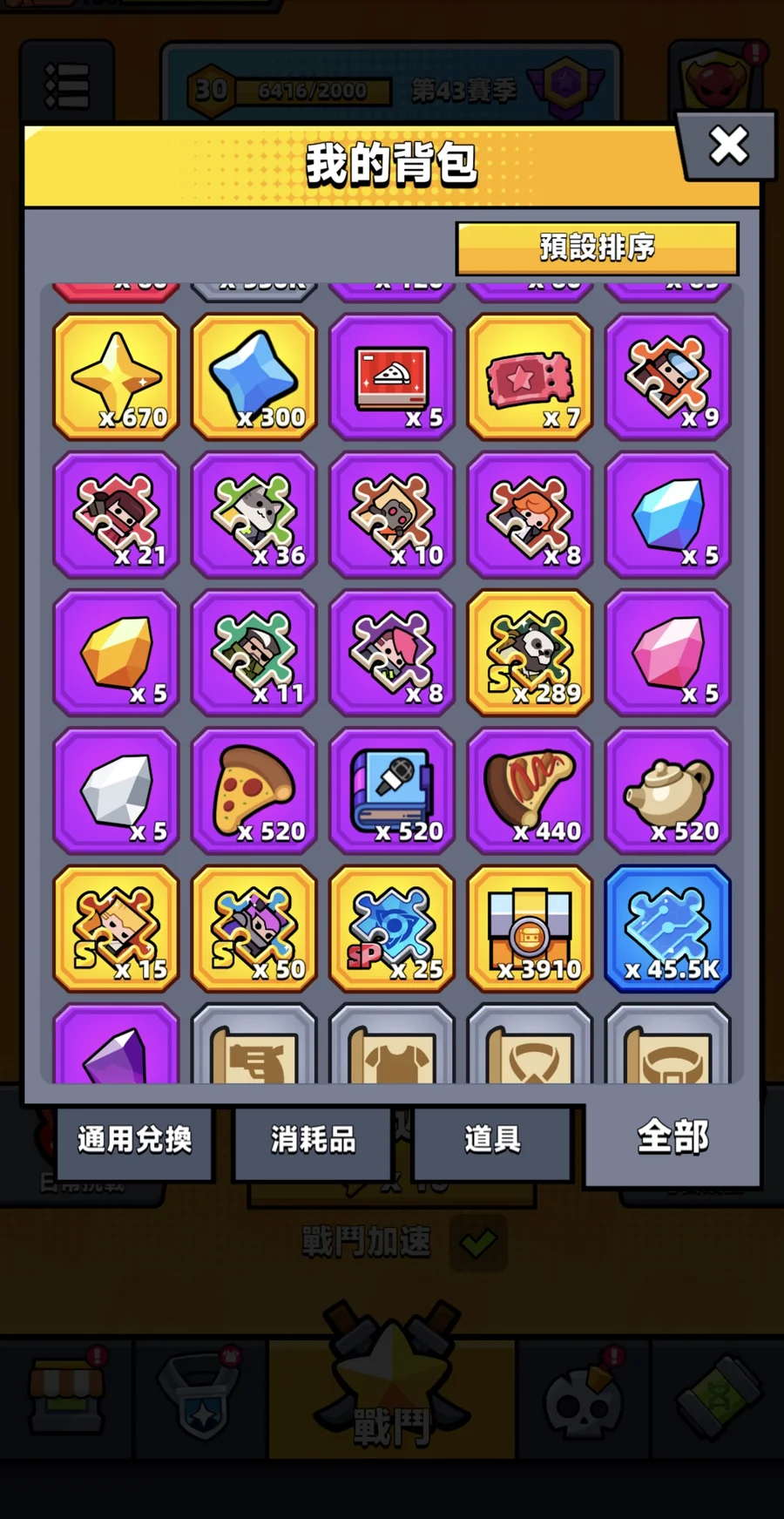Select the 全部 tab
This screenshot has width=784, height=1519.
coord(672,1137)
